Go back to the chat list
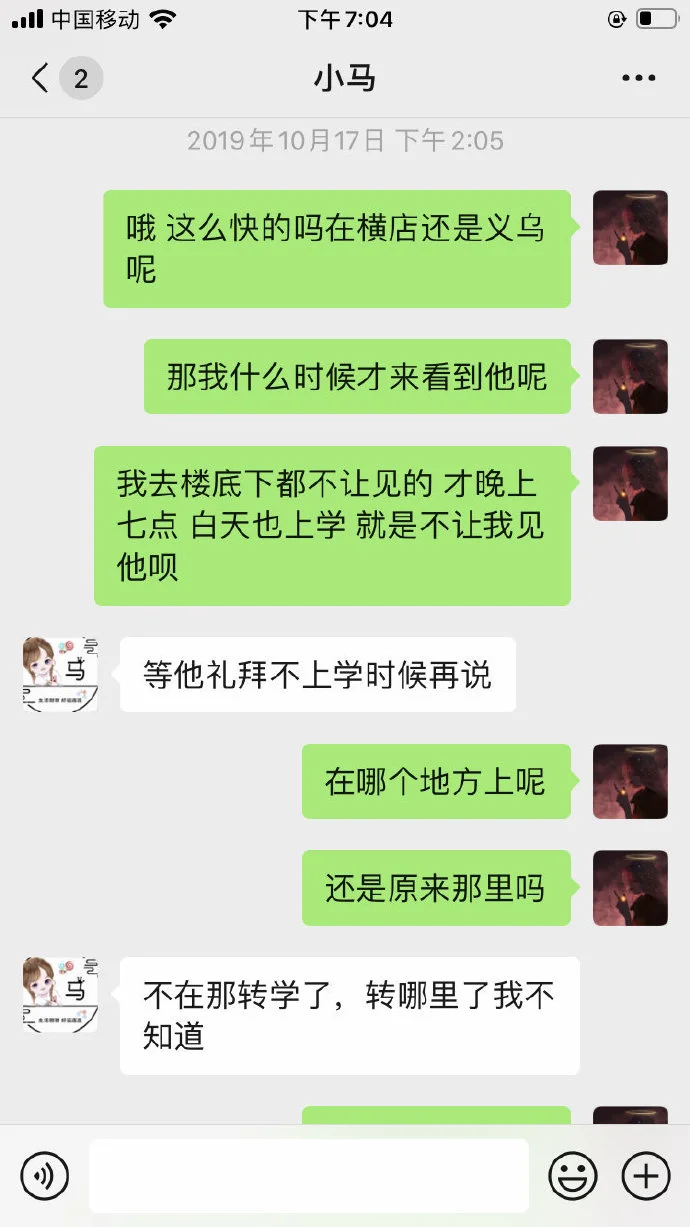This screenshot has width=690, height=1227. click(x=42, y=78)
